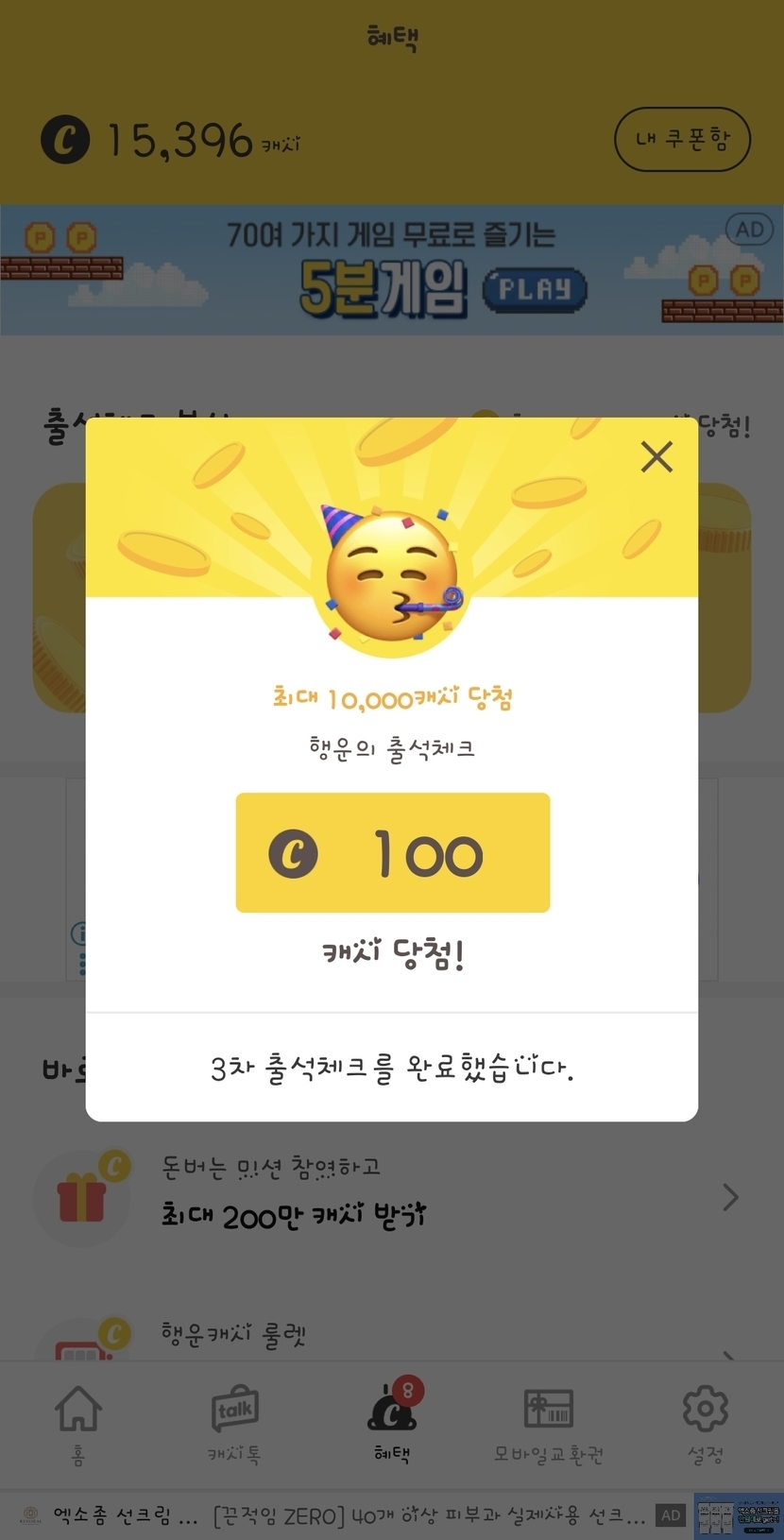This screenshot has width=784, height=1540.
Task: Open the 5분게임 ad banner
Action: click(391, 271)
